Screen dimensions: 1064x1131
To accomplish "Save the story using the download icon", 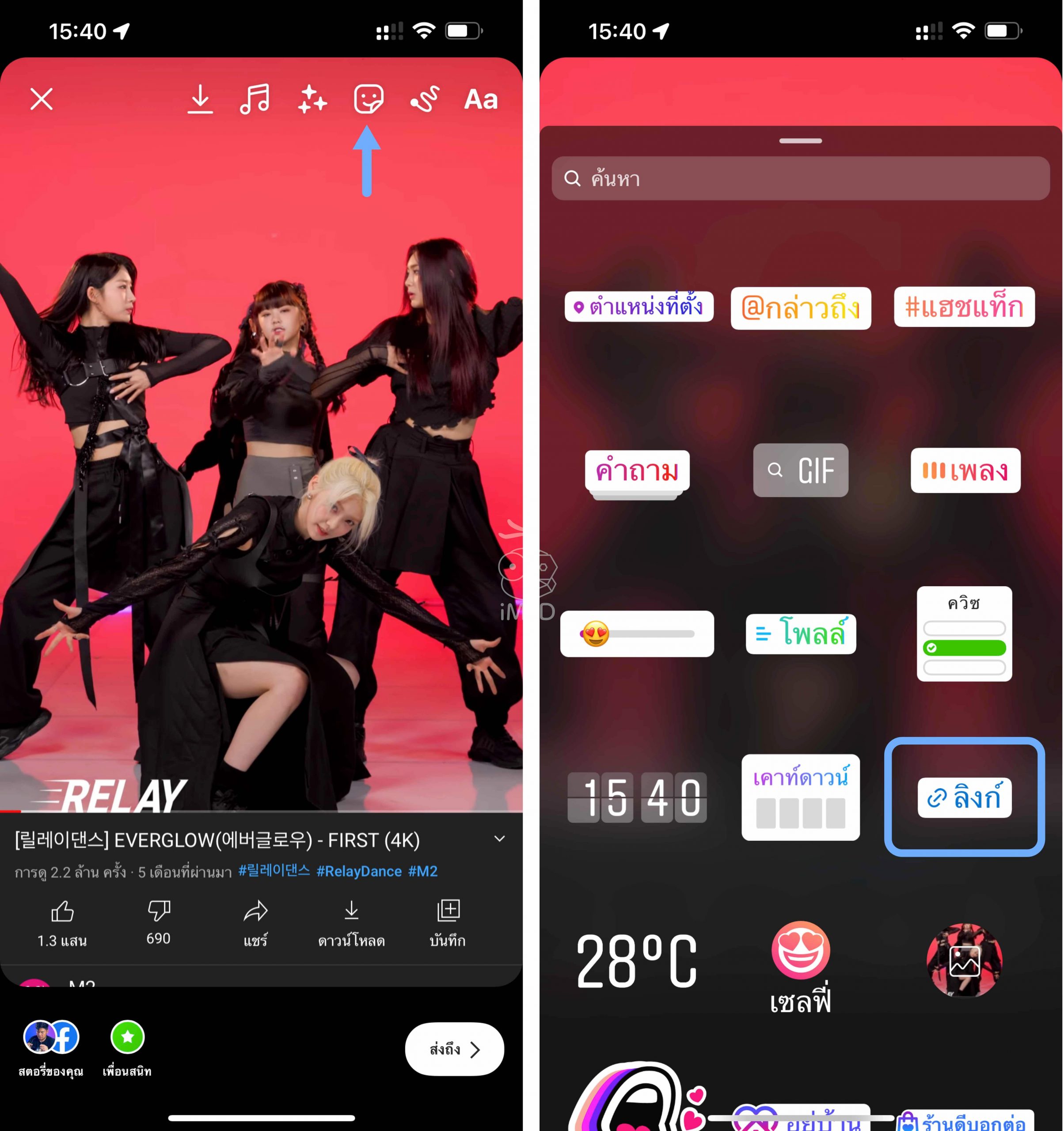I will click(200, 99).
